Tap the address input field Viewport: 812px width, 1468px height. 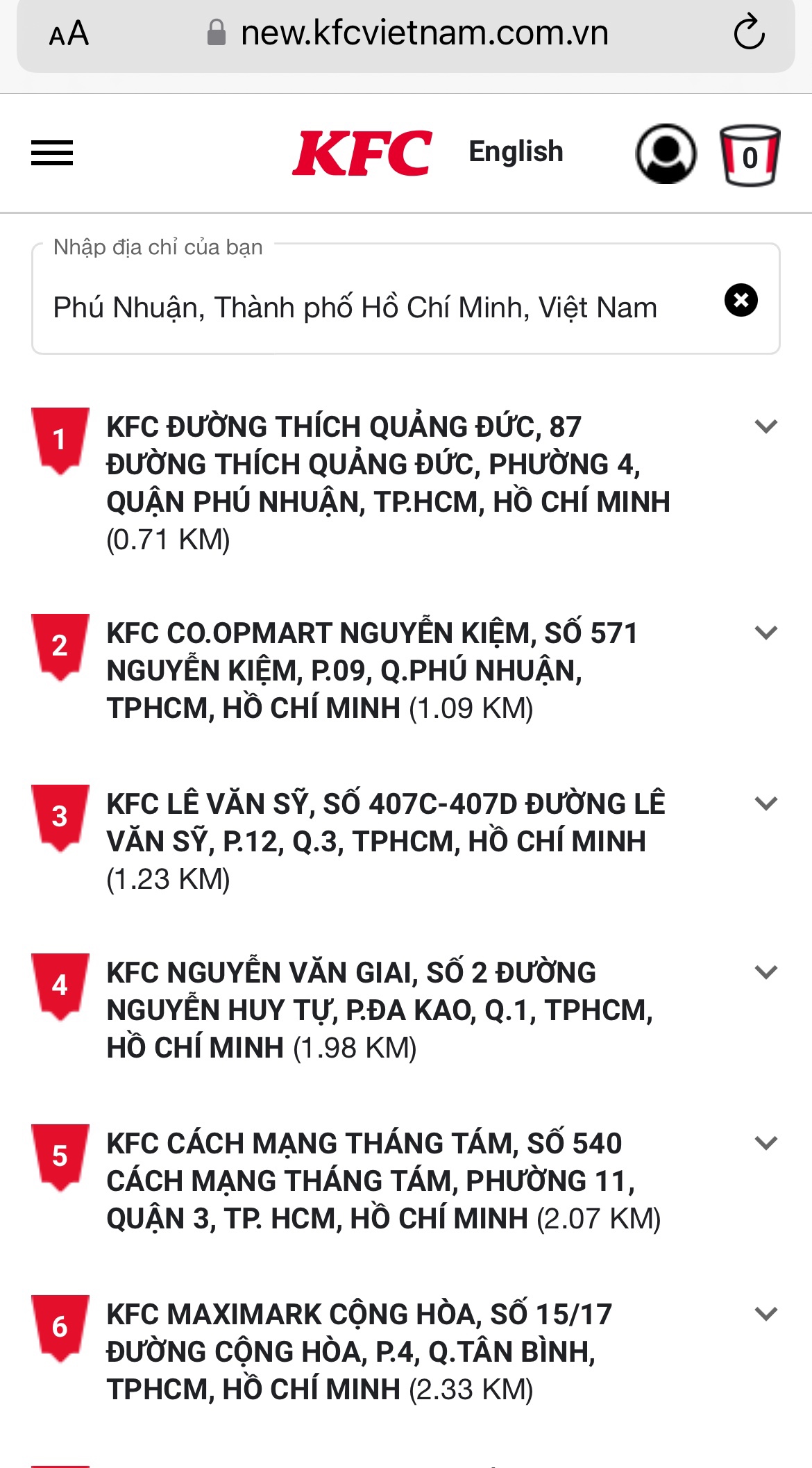[x=406, y=299]
